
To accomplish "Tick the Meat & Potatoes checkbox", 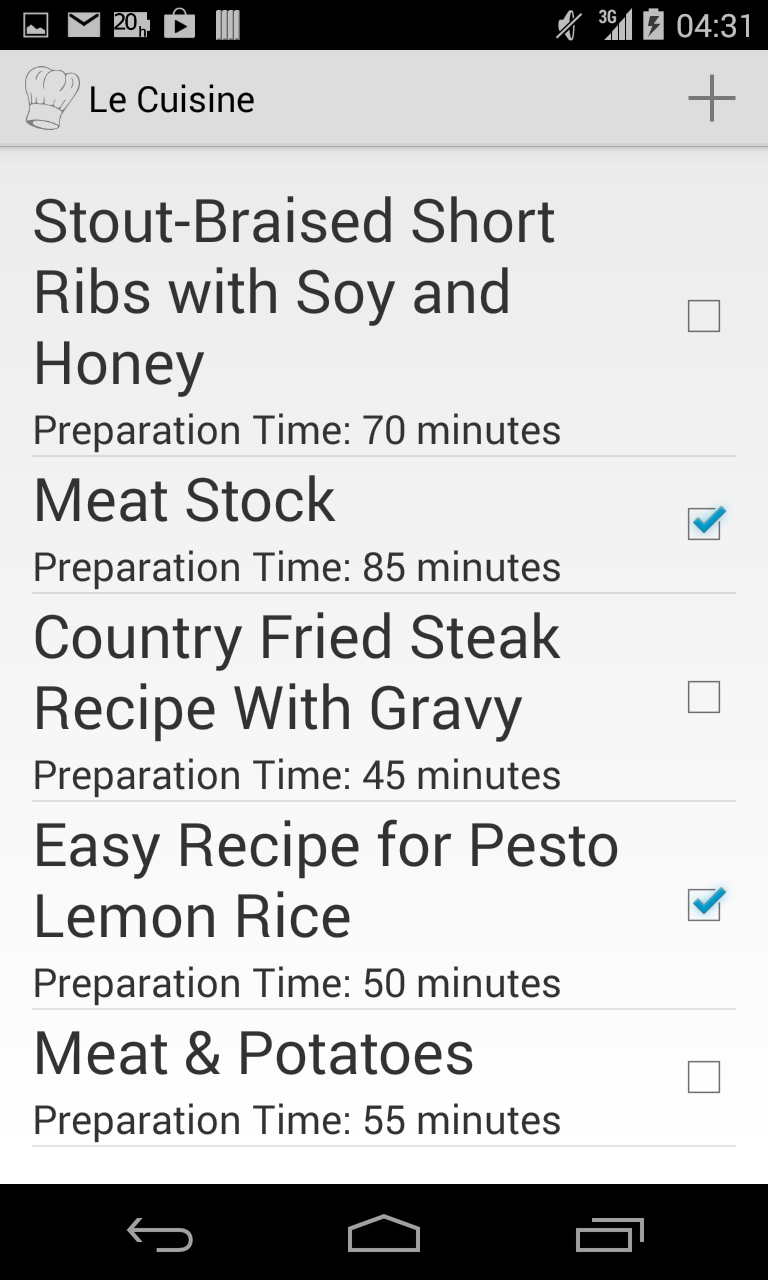I will click(x=704, y=1077).
